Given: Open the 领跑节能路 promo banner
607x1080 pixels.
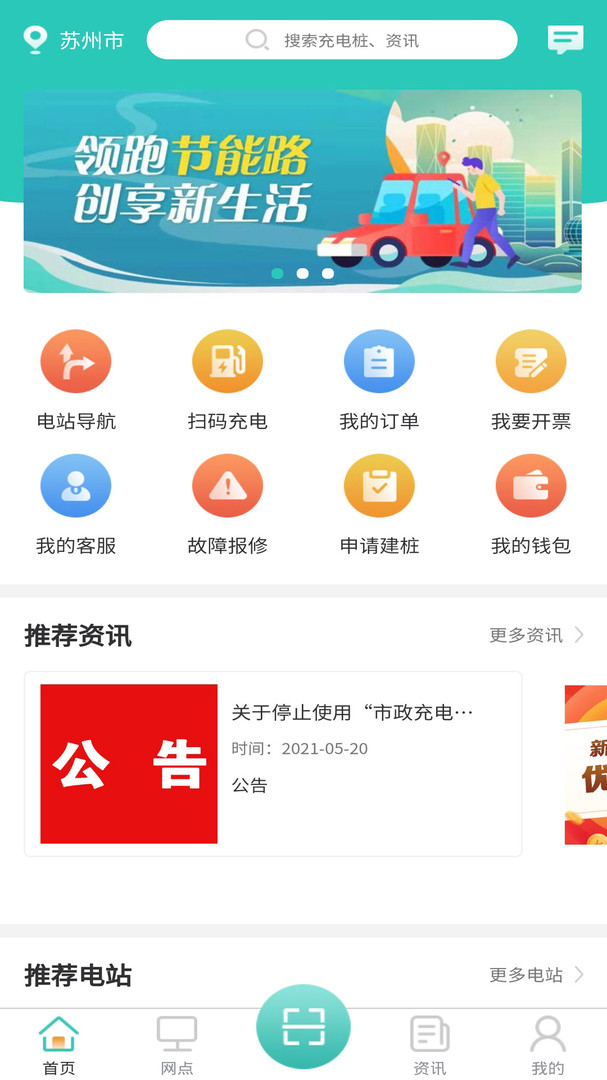Looking at the screenshot, I should tap(302, 191).
